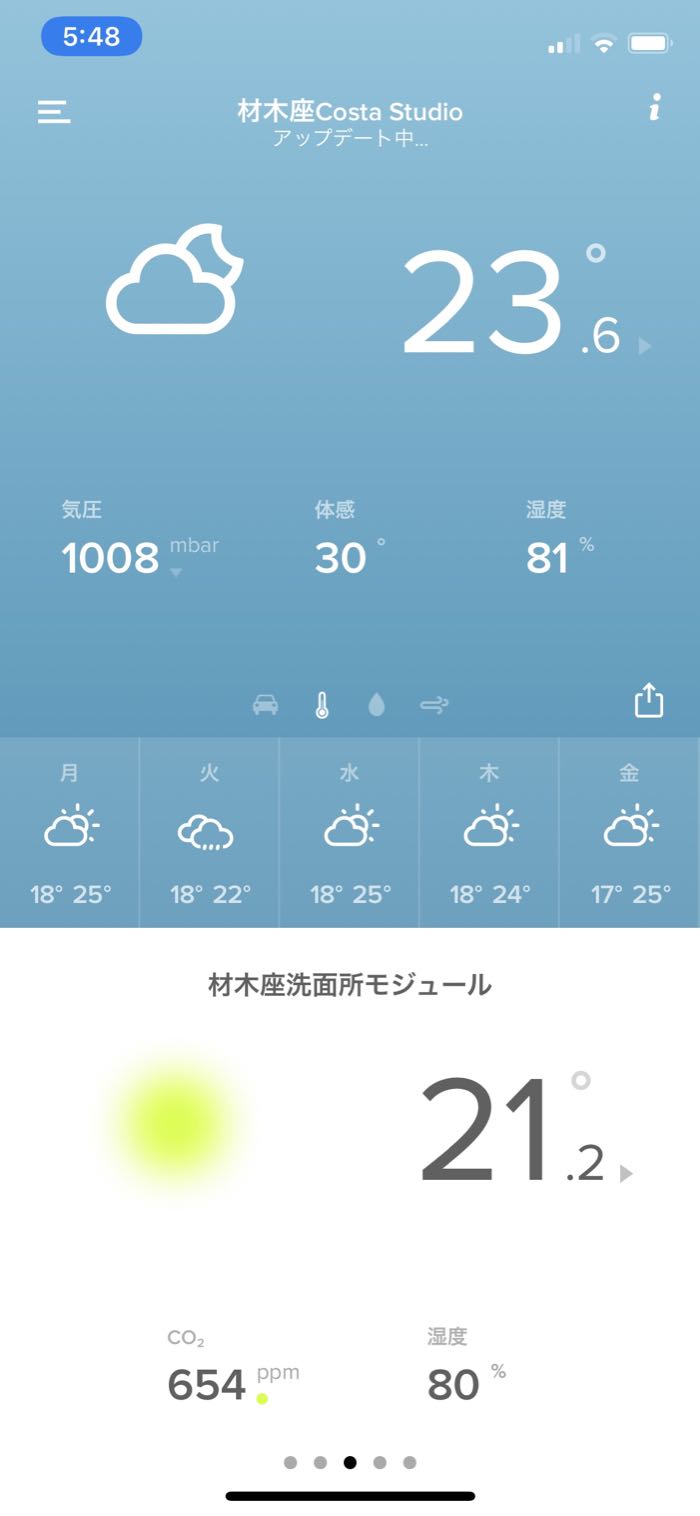Switch to the car icon view
This screenshot has height=1516, width=700.
265,705
